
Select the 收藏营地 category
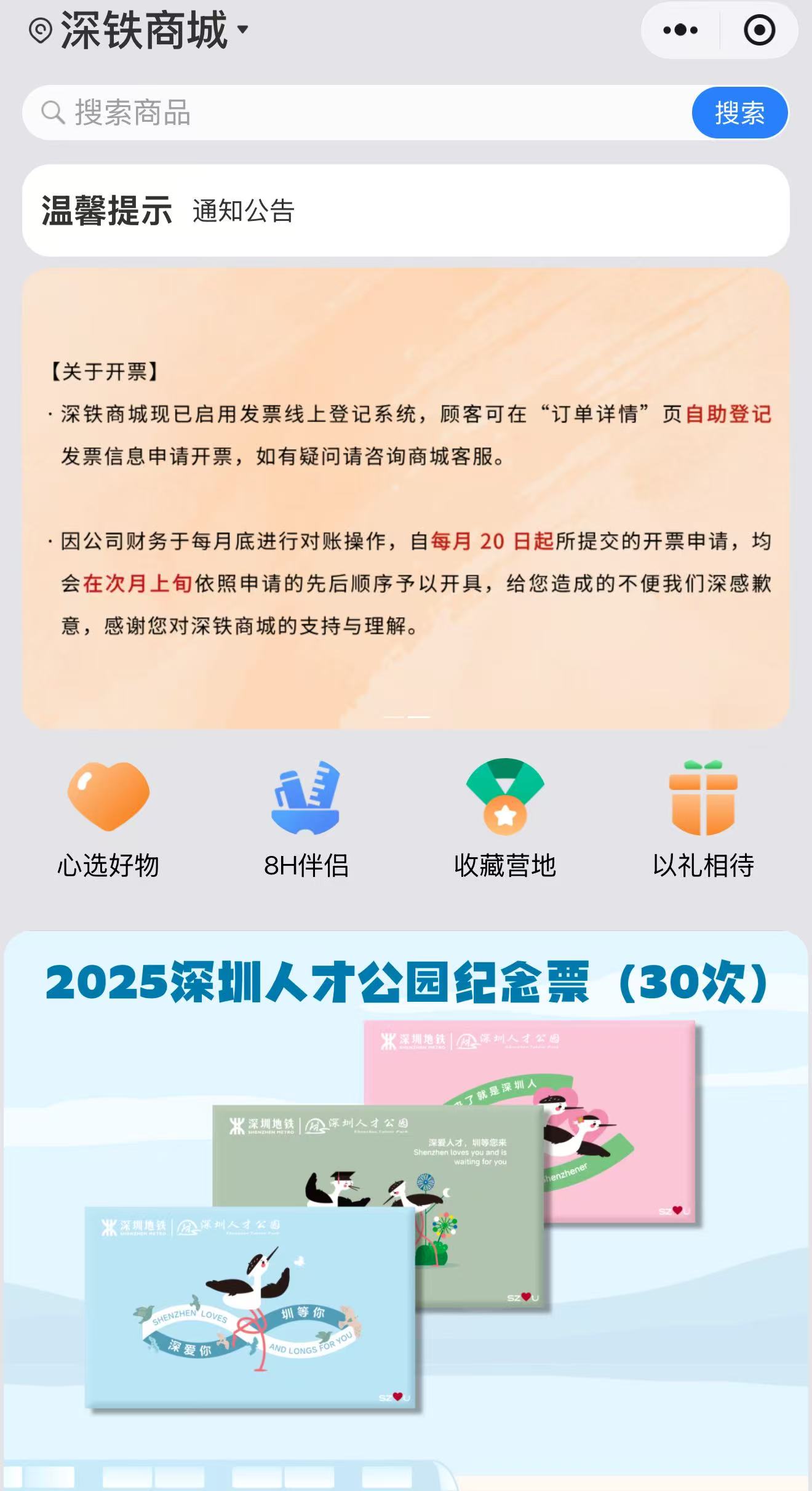[505, 820]
